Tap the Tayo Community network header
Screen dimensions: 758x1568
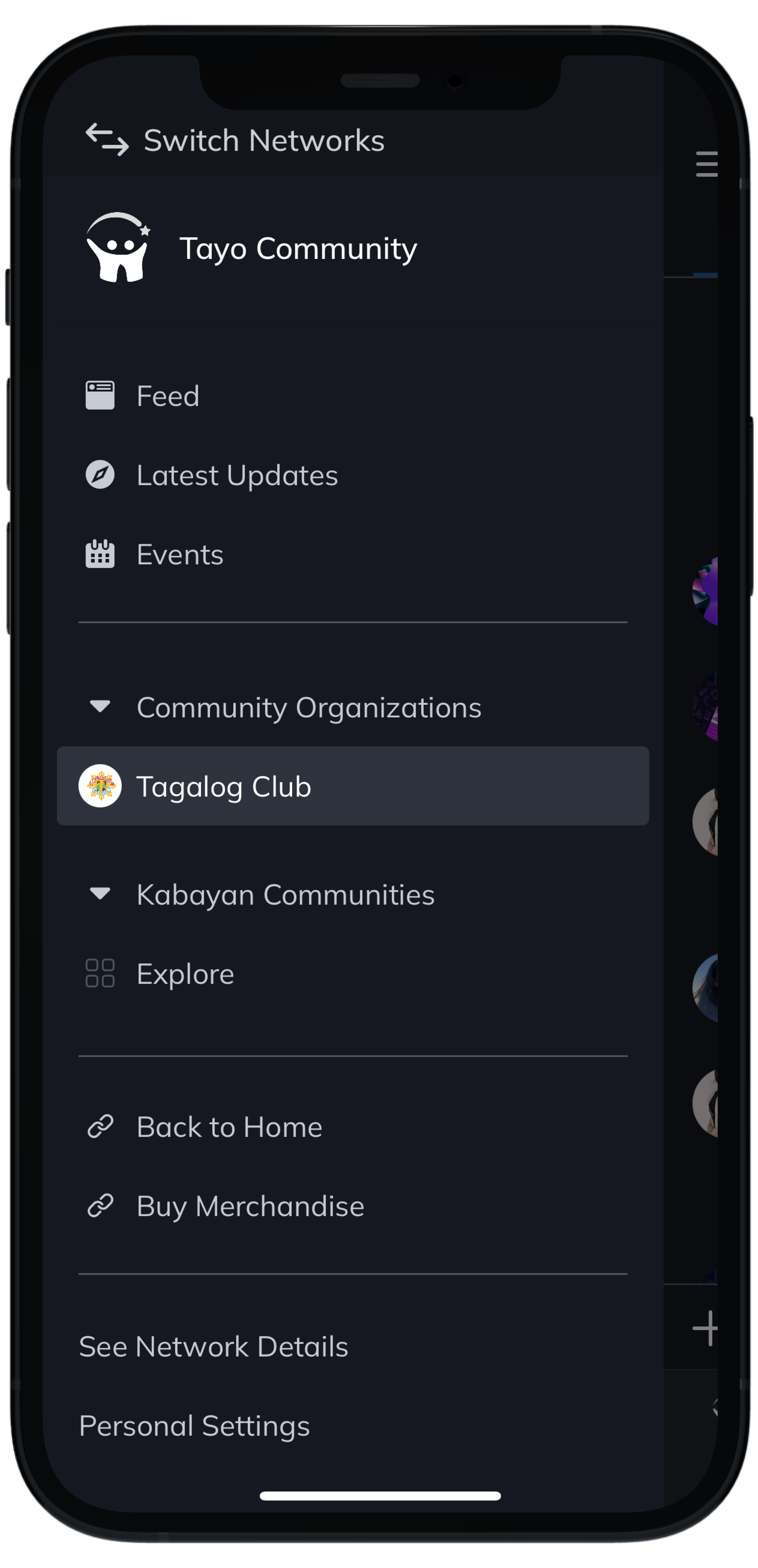pos(297,248)
